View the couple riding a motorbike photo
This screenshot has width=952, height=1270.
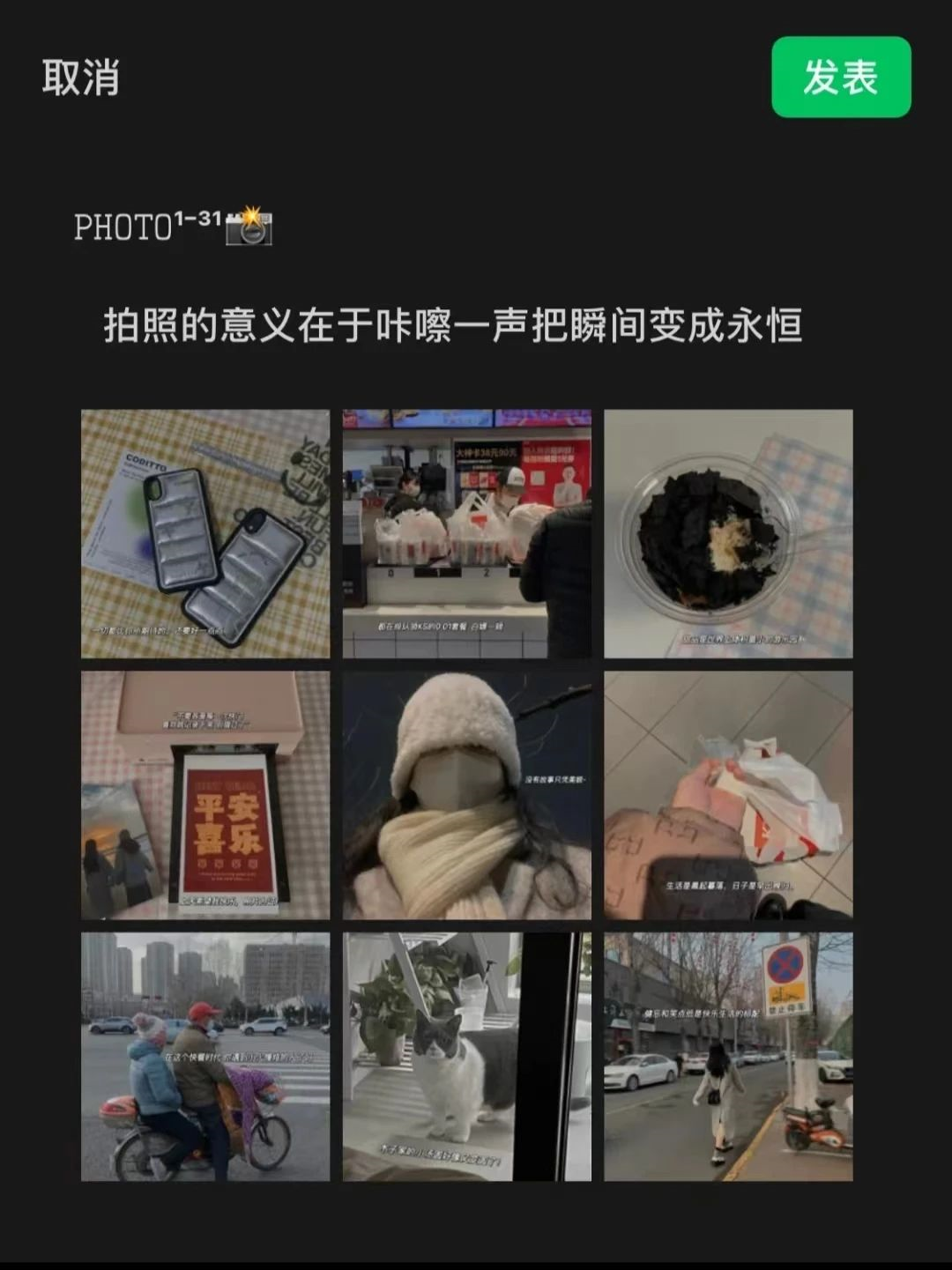coord(205,1057)
